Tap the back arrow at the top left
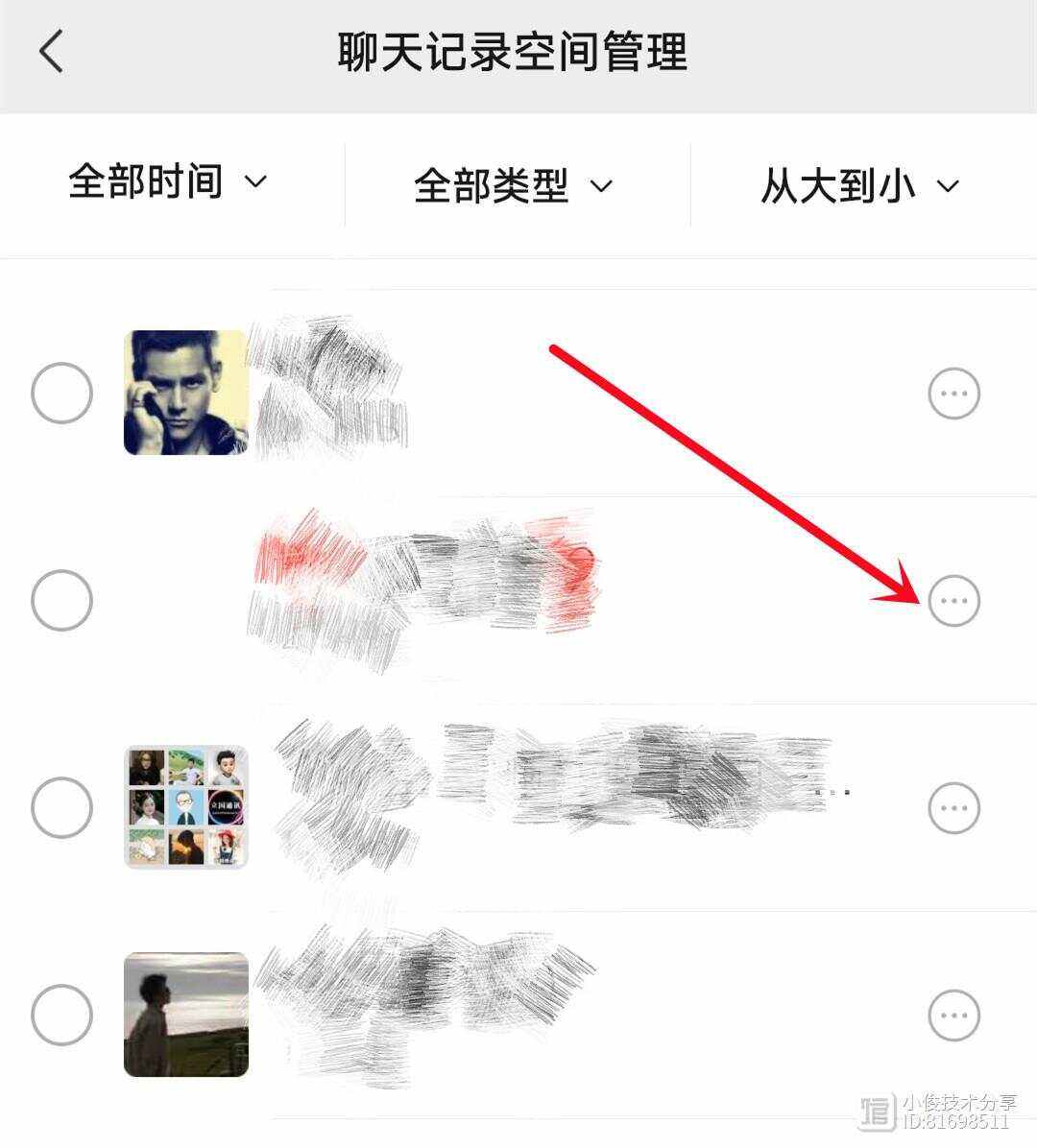This screenshot has width=1037, height=1148. point(48,53)
